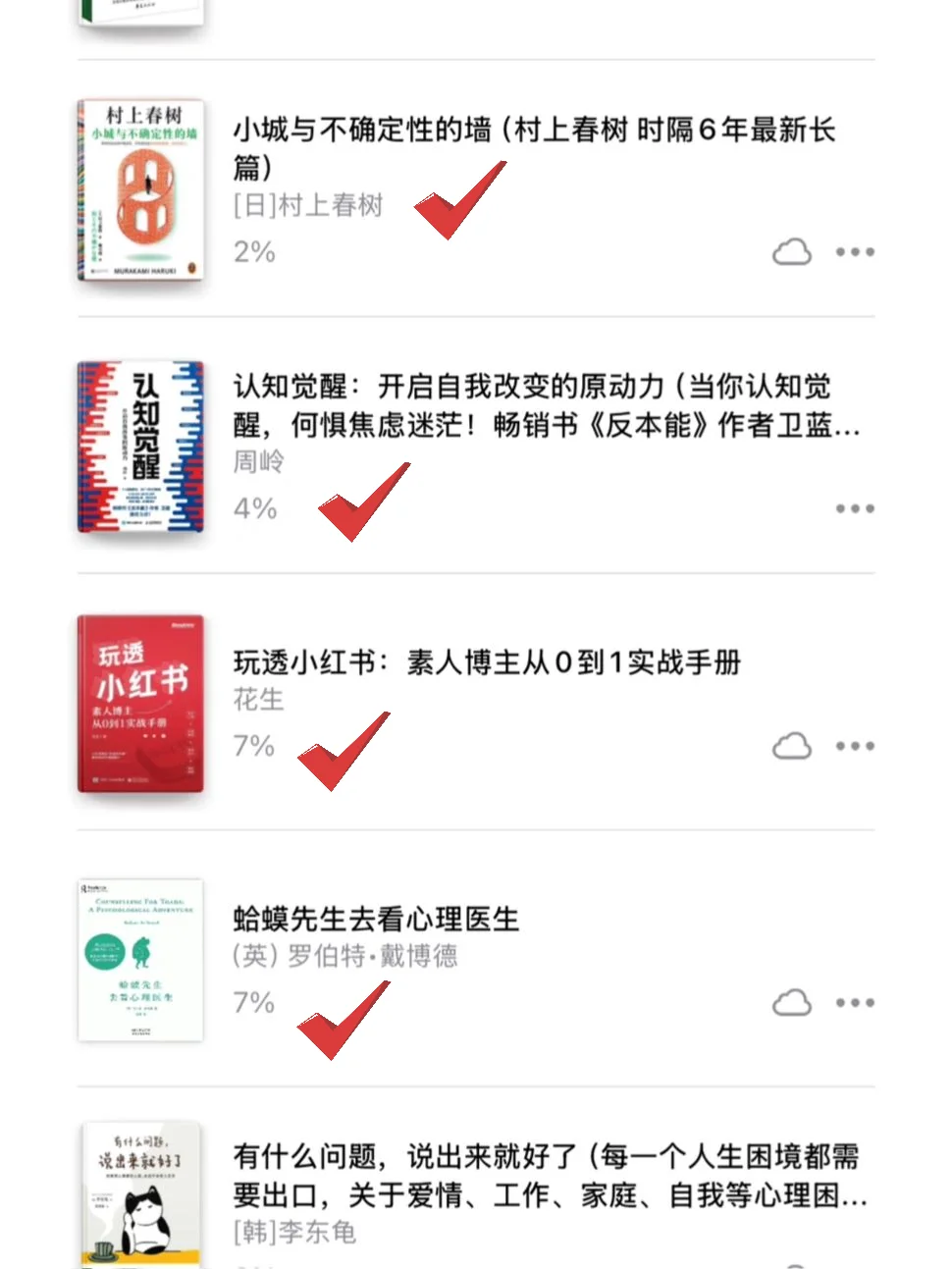Viewport: 952px width, 1269px height.
Task: Show more options for 蛤蟆先生去看心理医生
Action: point(855,1003)
